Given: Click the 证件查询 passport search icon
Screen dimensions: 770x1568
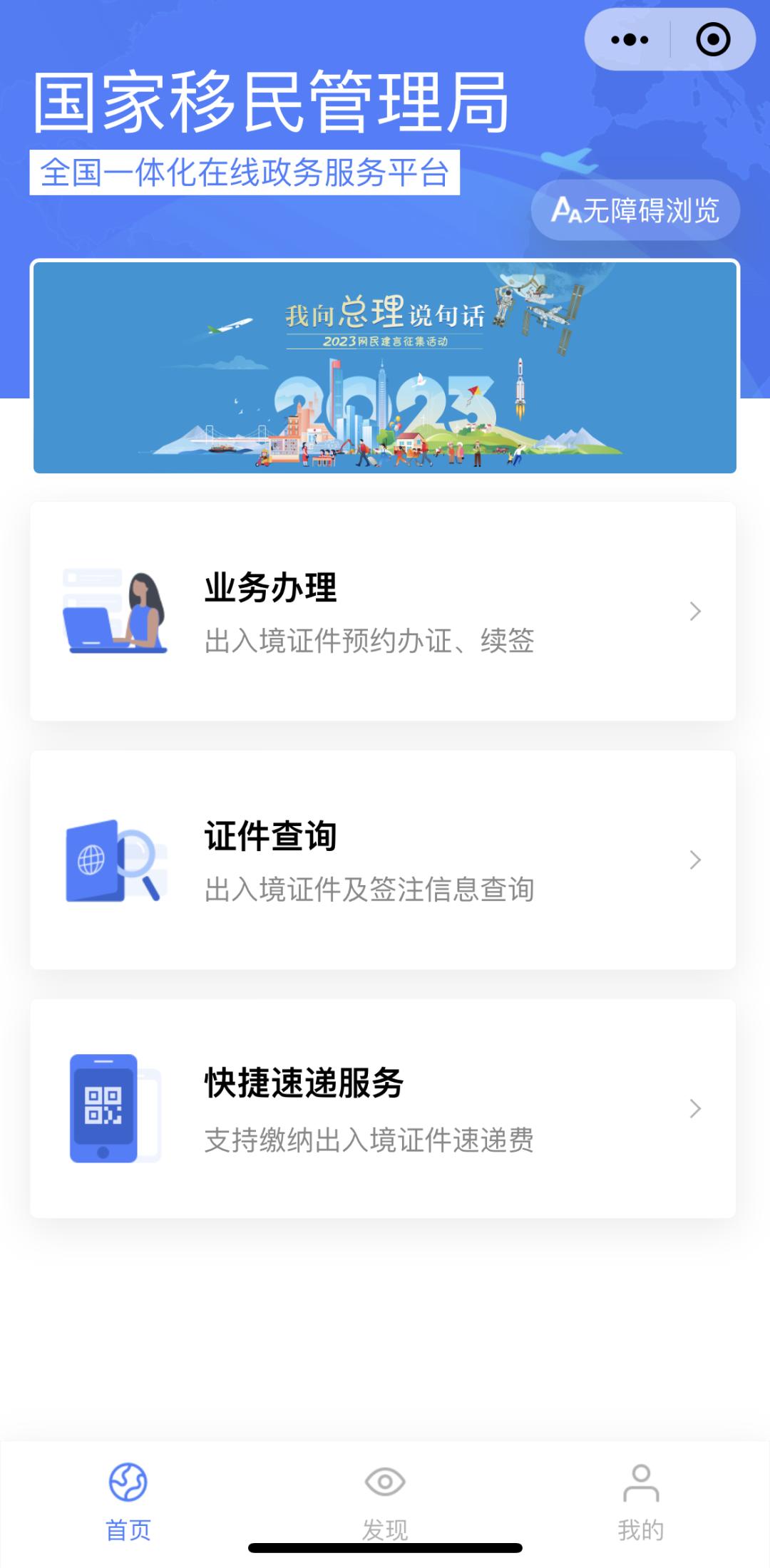Looking at the screenshot, I should click(114, 860).
